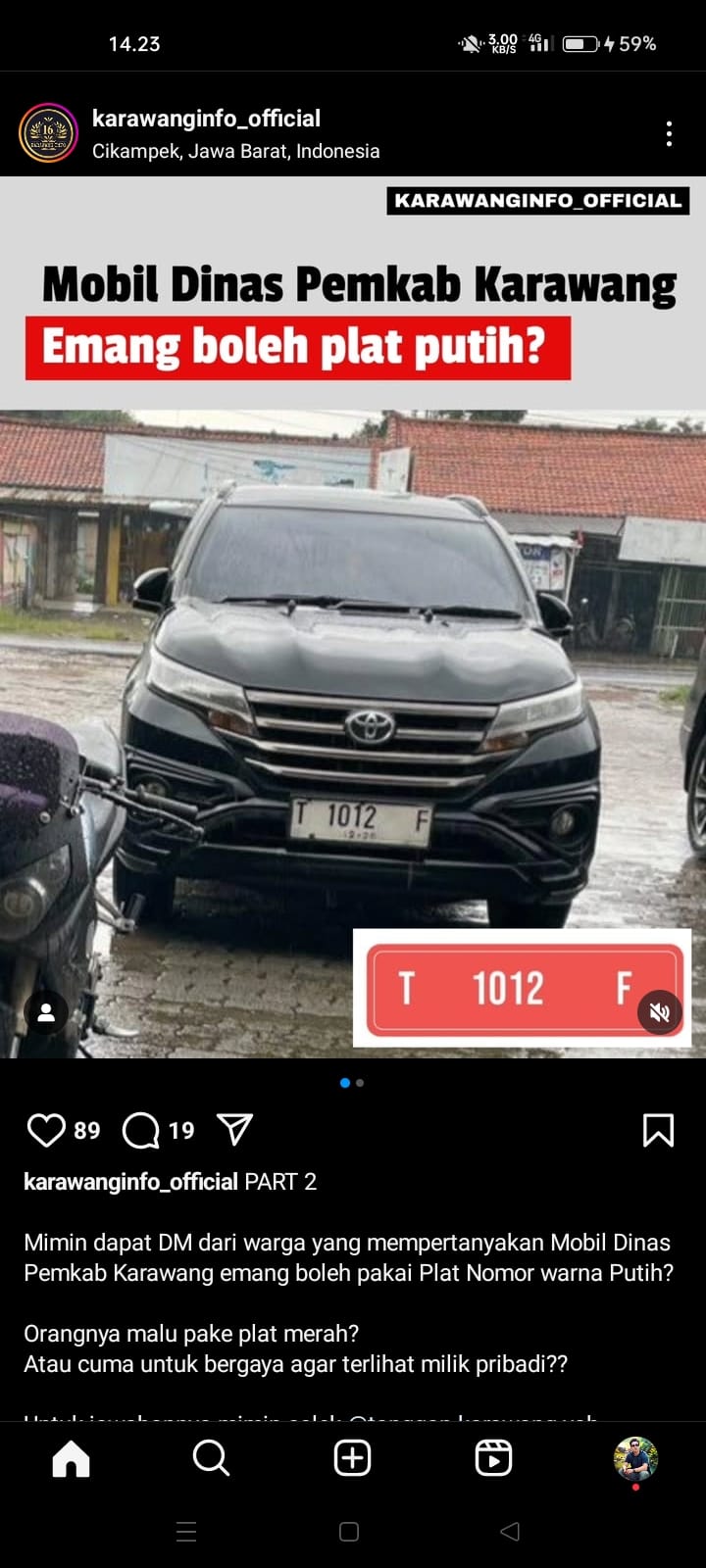The width and height of the screenshot is (706, 1568).
Task: Share this post via the paper plane
Action: [x=235, y=1130]
